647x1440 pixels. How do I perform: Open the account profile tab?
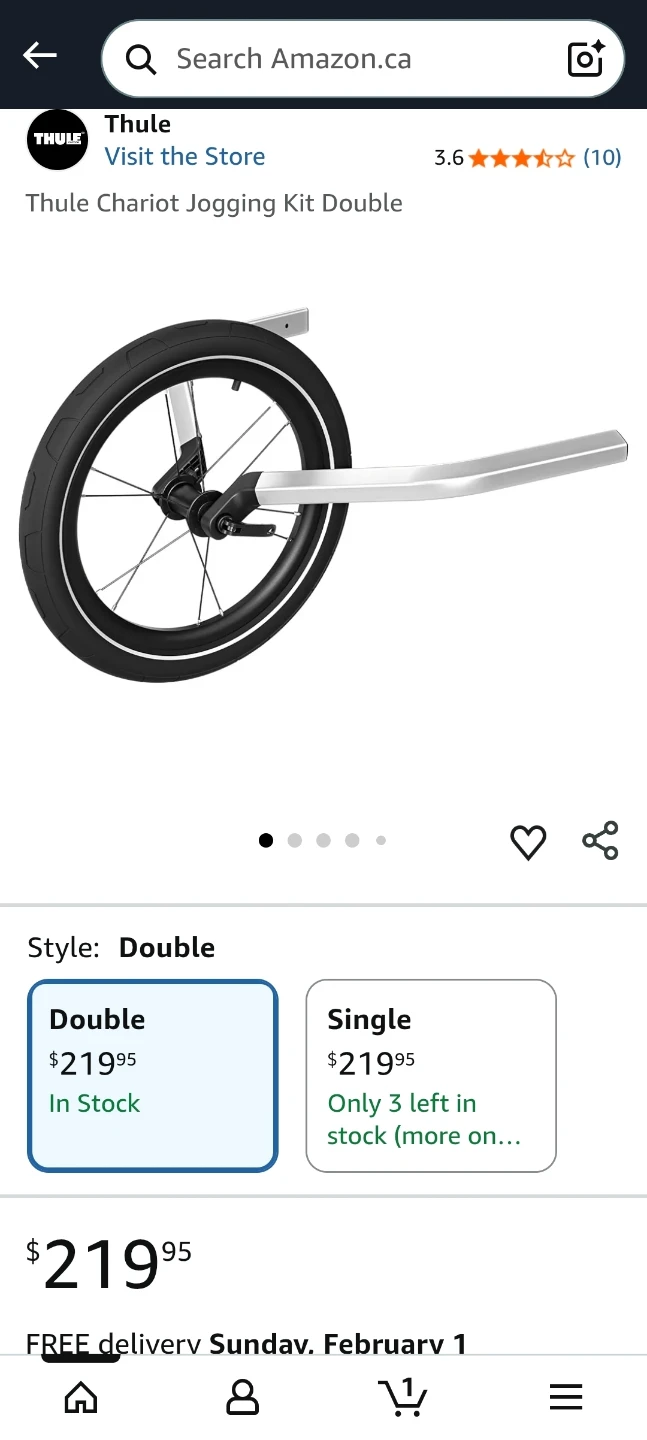coord(242,1397)
